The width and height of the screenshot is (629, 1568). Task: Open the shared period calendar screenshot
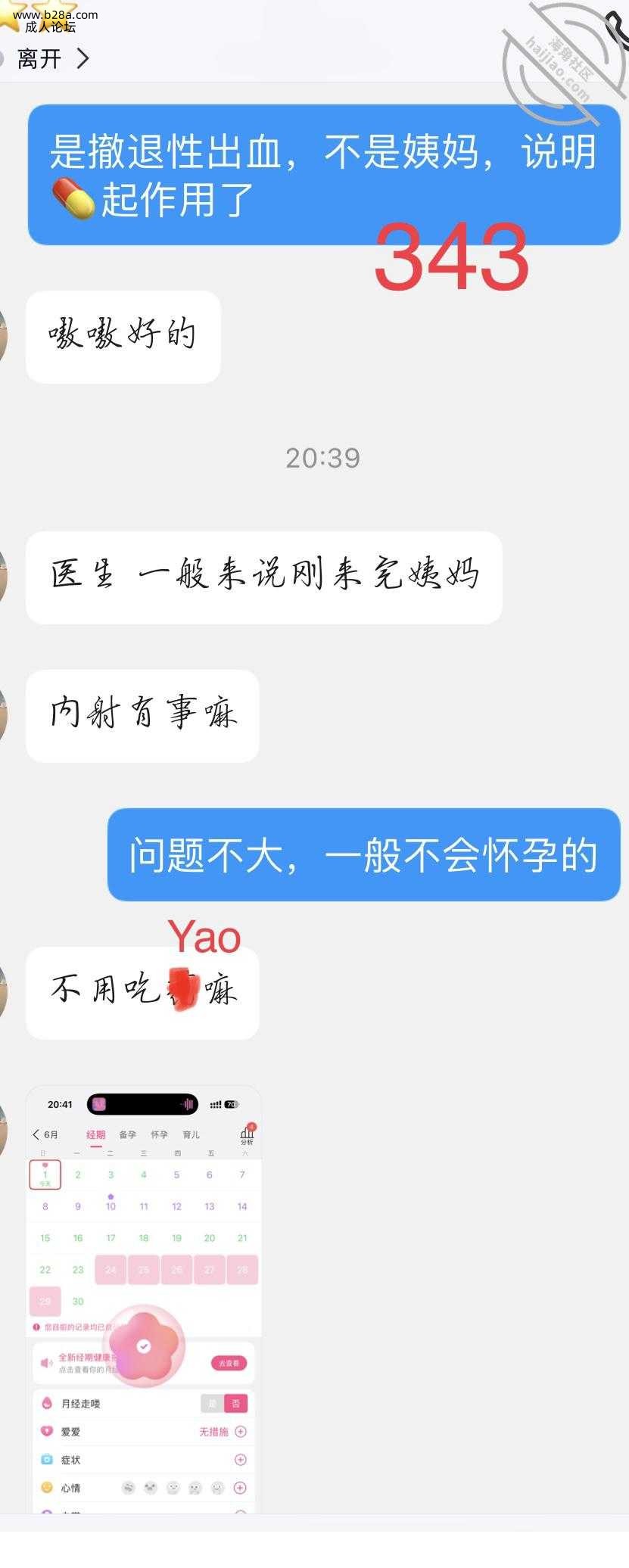pyautogui.click(x=144, y=1299)
